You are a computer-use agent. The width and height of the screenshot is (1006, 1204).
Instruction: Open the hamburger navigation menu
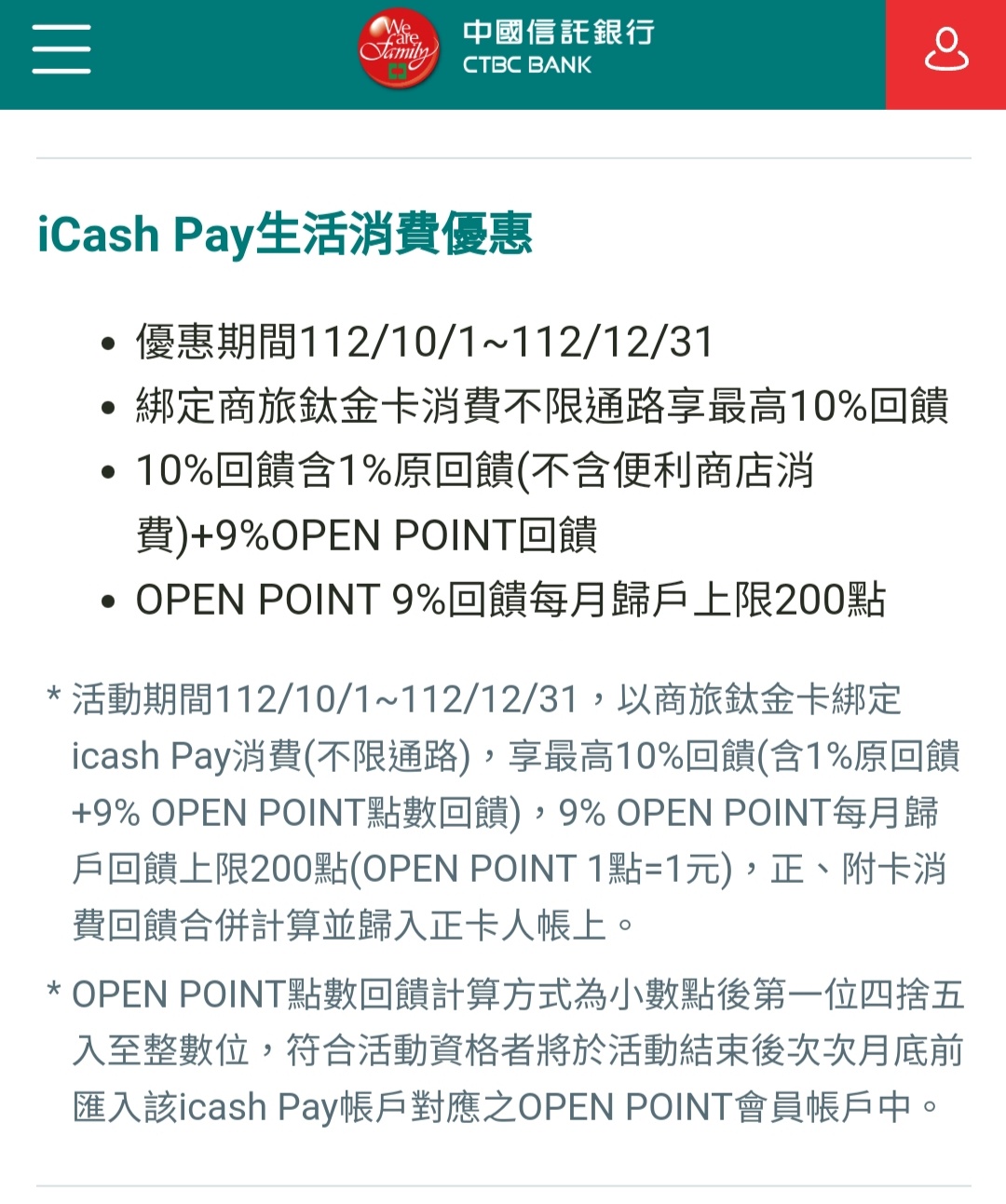pyautogui.click(x=61, y=49)
